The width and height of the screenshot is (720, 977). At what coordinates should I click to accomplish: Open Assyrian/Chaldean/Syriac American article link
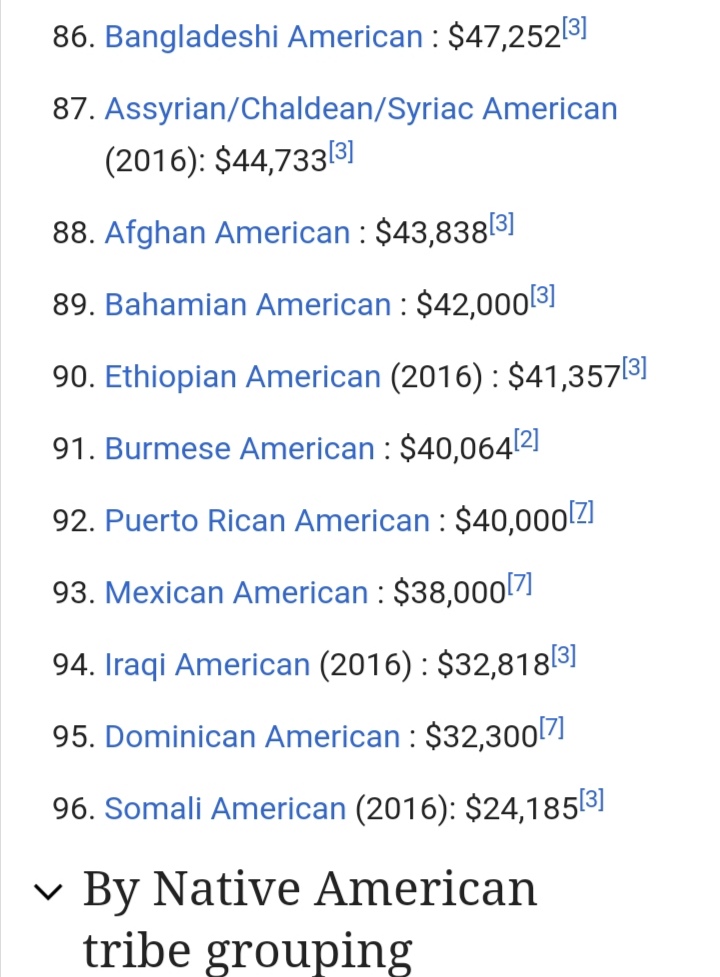[x=361, y=108]
